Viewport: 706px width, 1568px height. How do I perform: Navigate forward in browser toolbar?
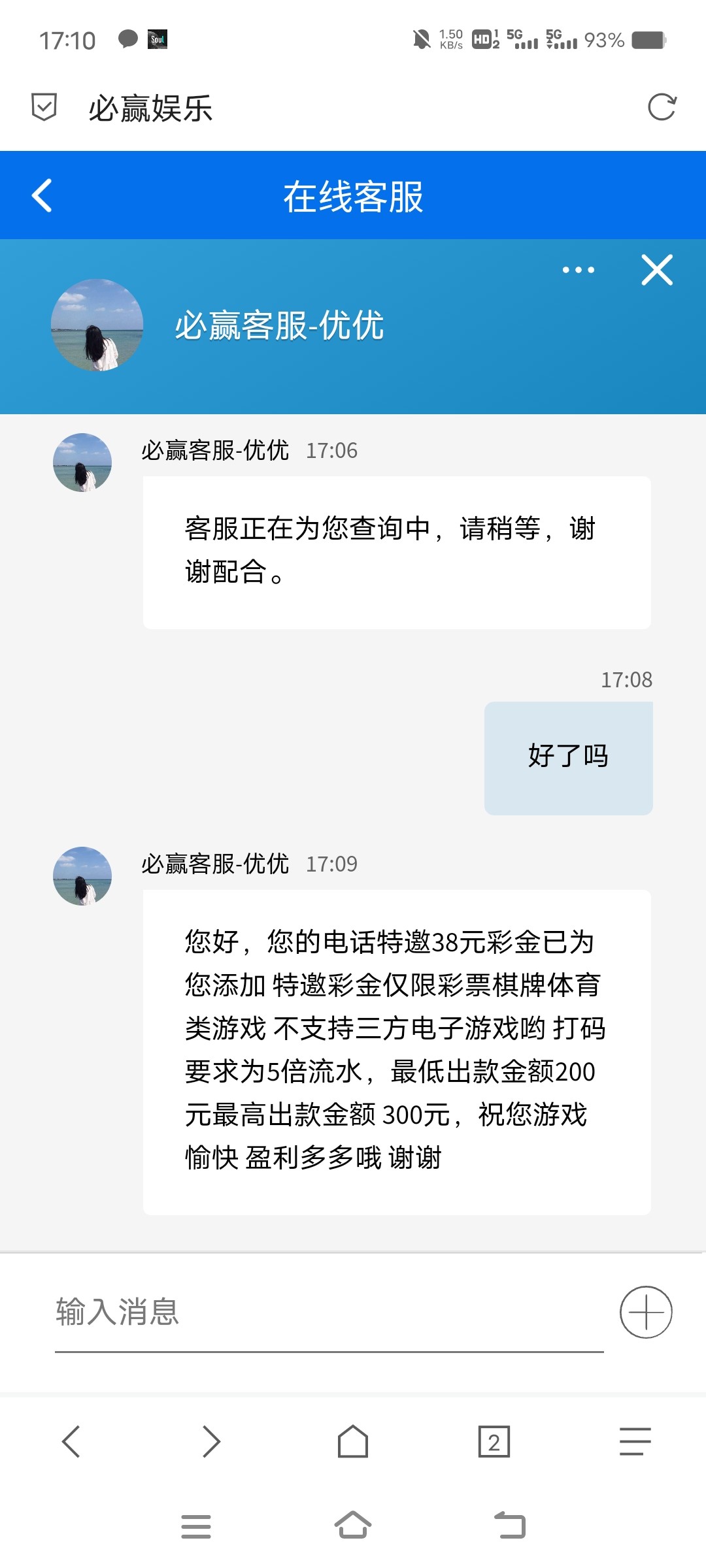[211, 1441]
